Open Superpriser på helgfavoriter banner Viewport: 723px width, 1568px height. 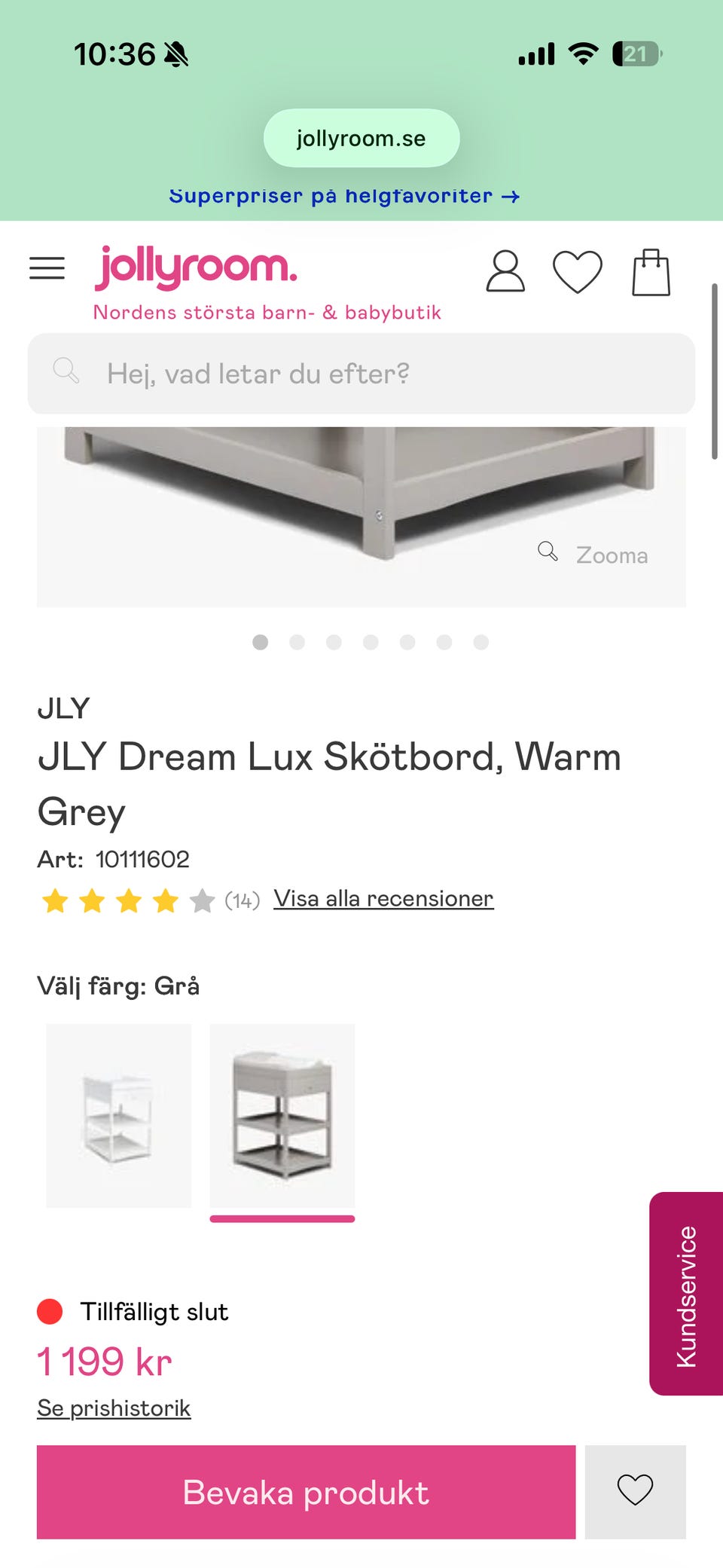tap(344, 195)
